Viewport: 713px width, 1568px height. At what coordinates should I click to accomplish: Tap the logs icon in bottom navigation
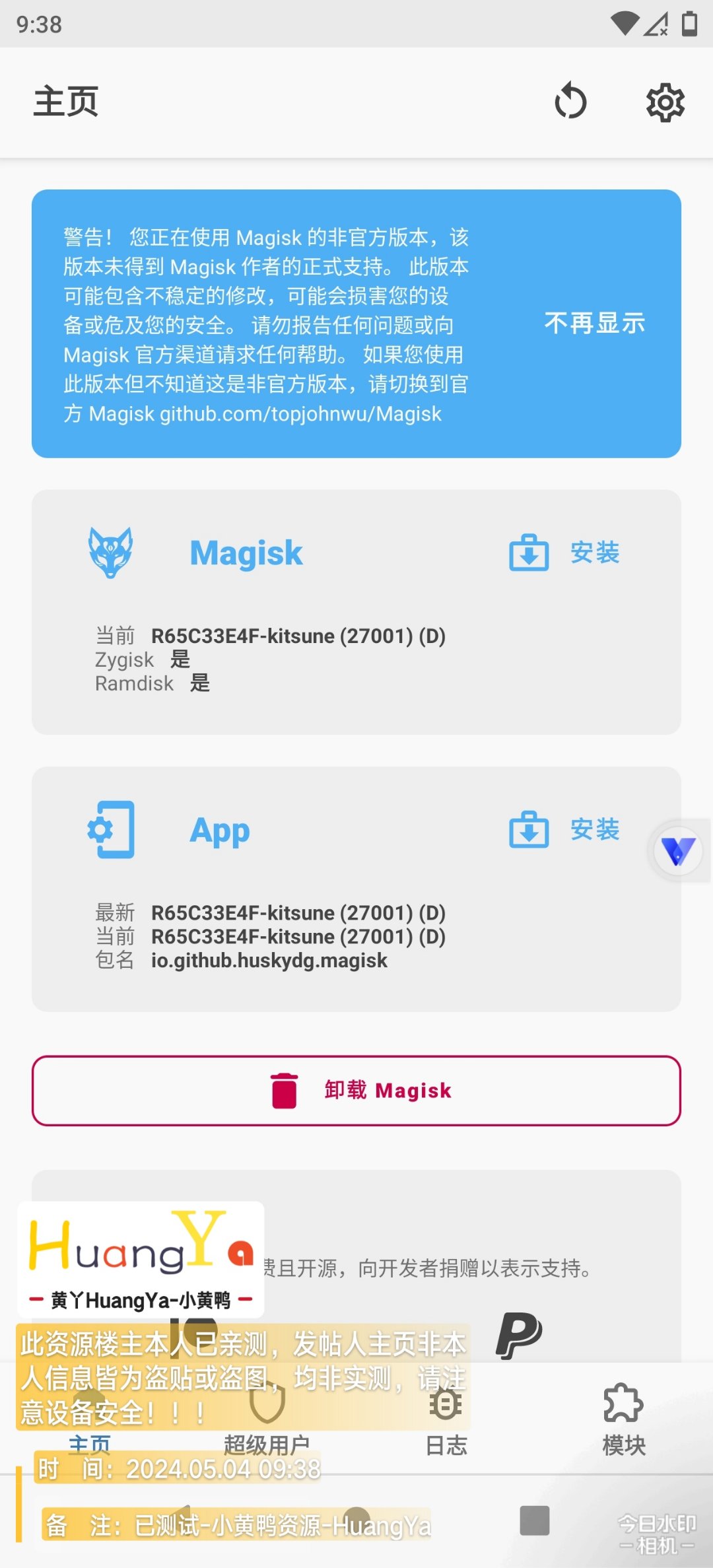pos(445,1403)
